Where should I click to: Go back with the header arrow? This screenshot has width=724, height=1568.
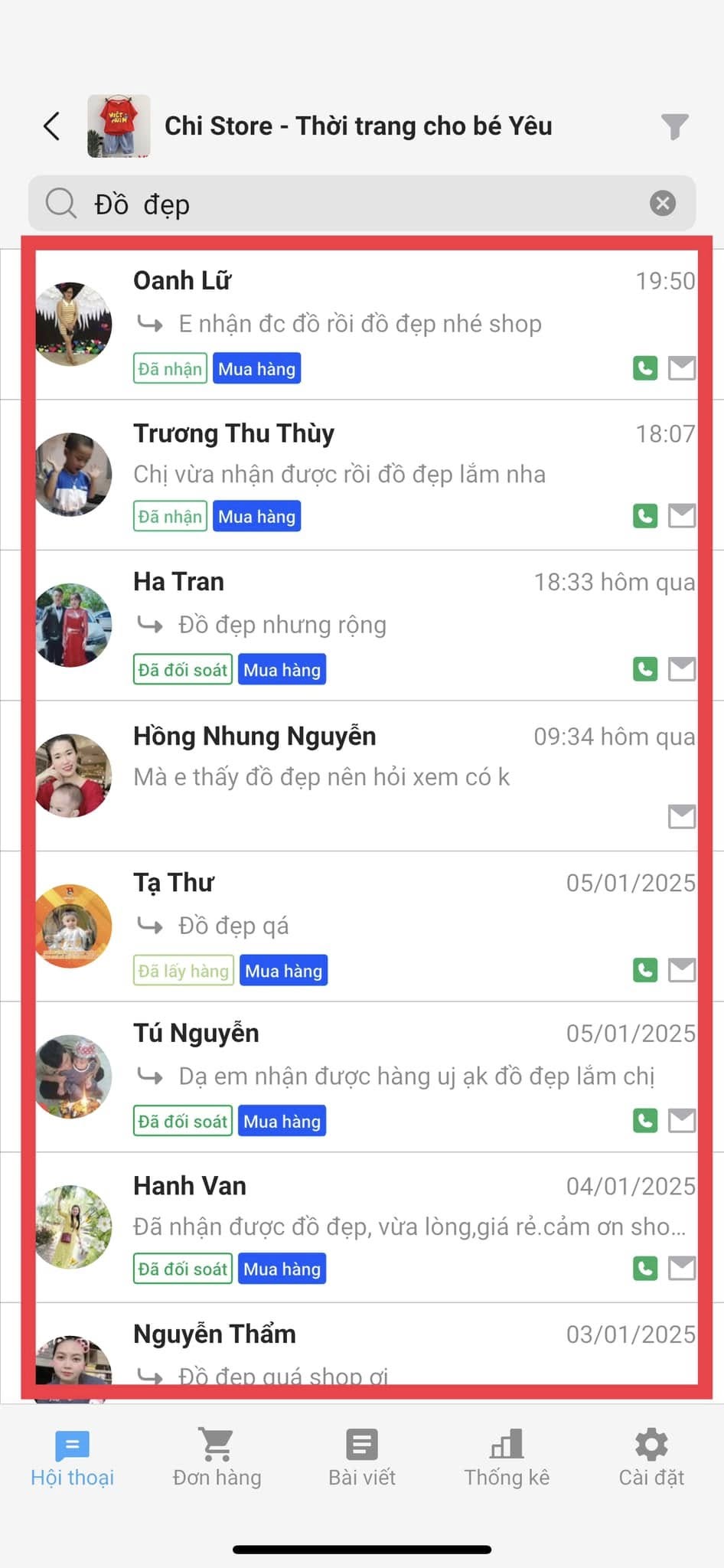pyautogui.click(x=52, y=126)
